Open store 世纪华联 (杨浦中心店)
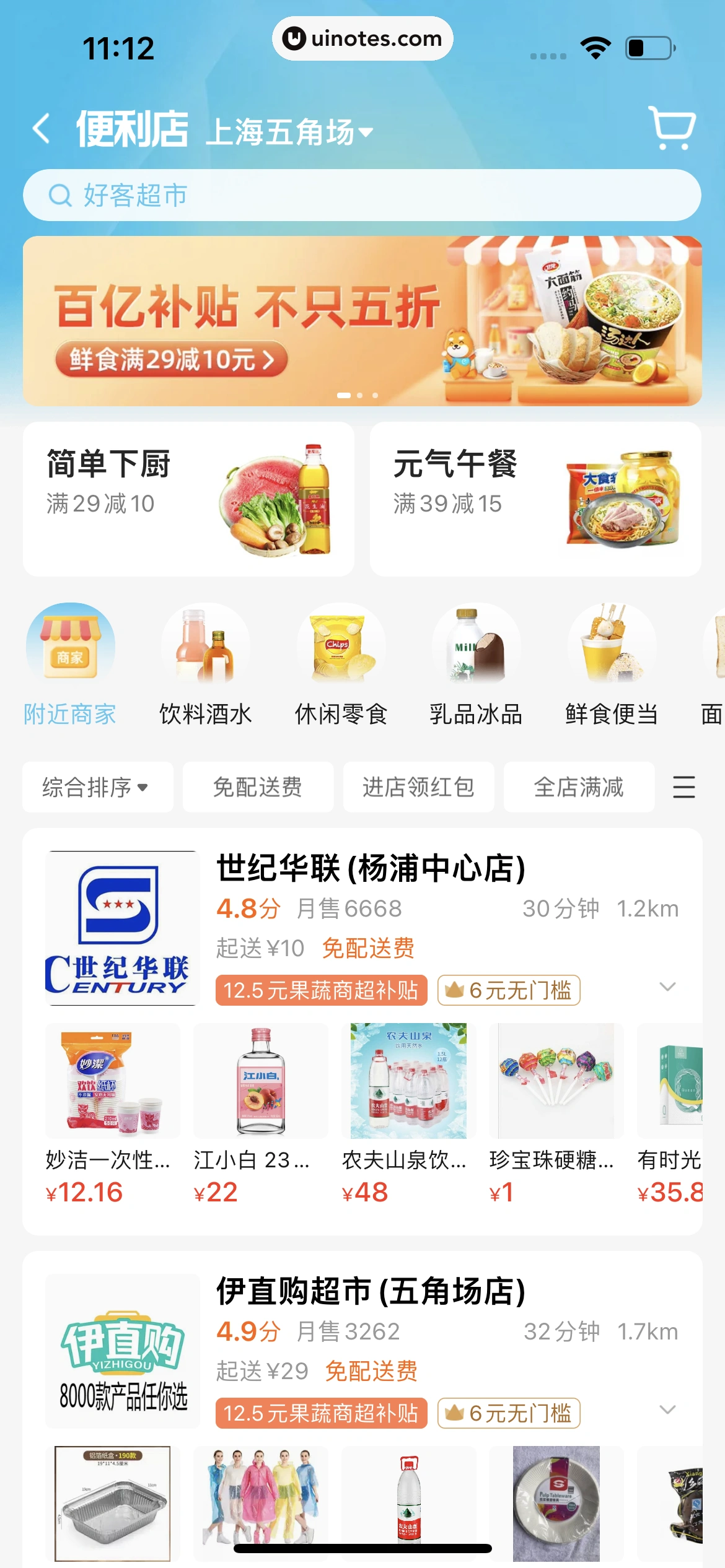The image size is (725, 1568). click(371, 868)
